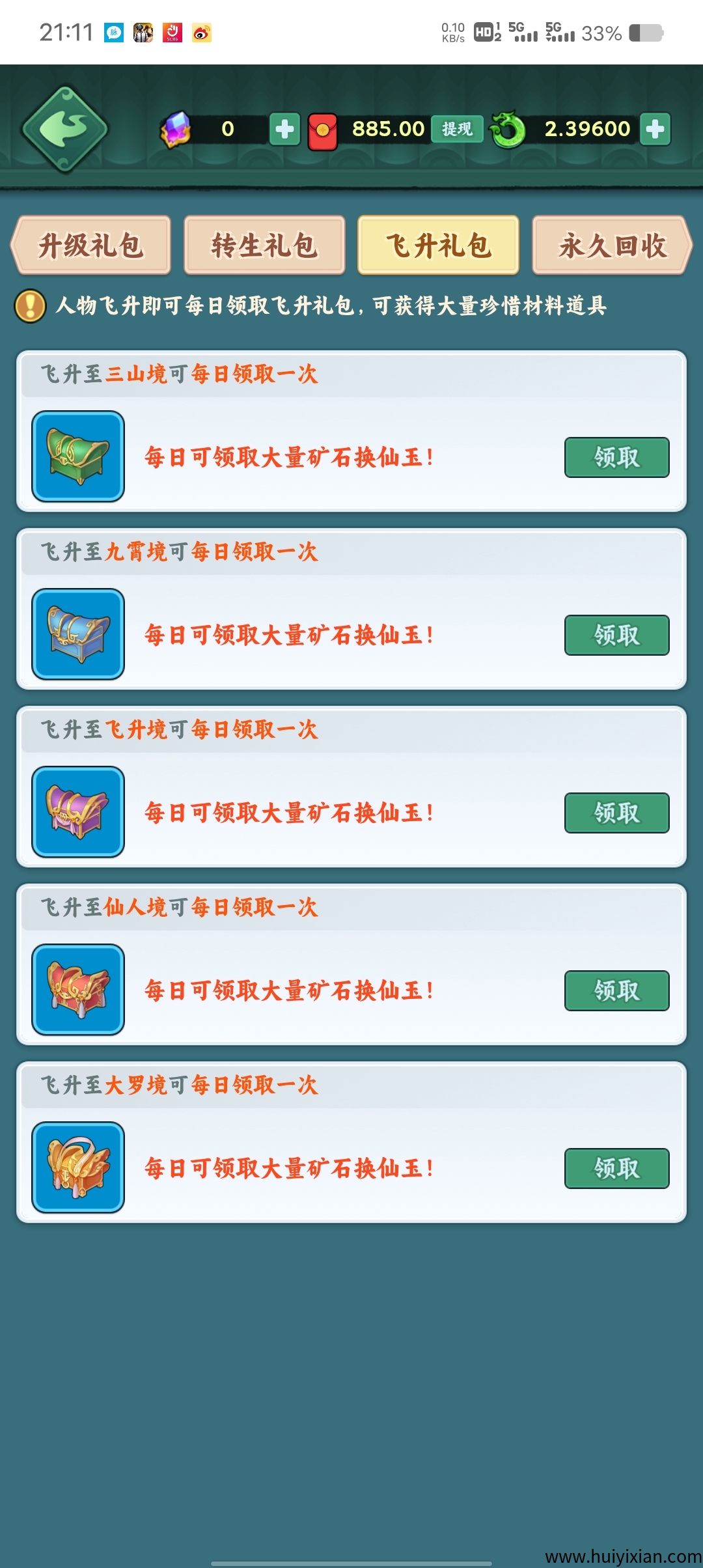
Task: Tap 提现 to withdraw red packet balance
Action: click(x=457, y=129)
